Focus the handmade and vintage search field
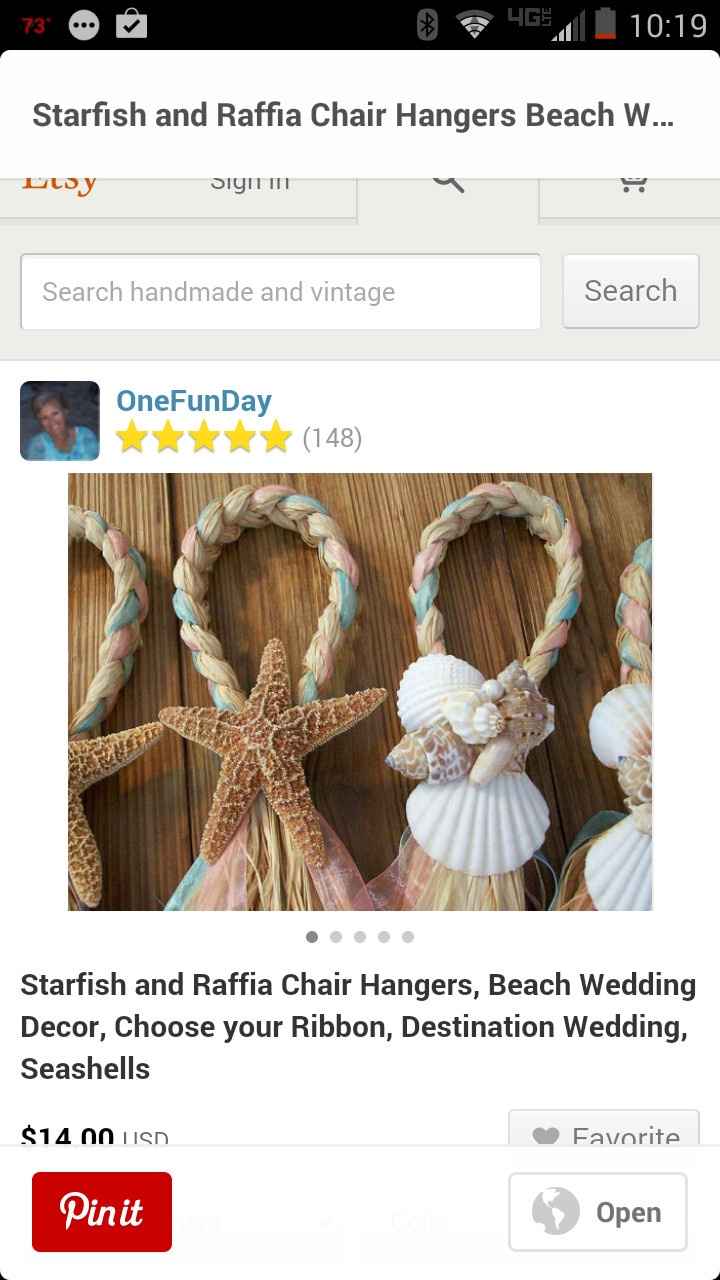This screenshot has width=720, height=1280. 280,292
